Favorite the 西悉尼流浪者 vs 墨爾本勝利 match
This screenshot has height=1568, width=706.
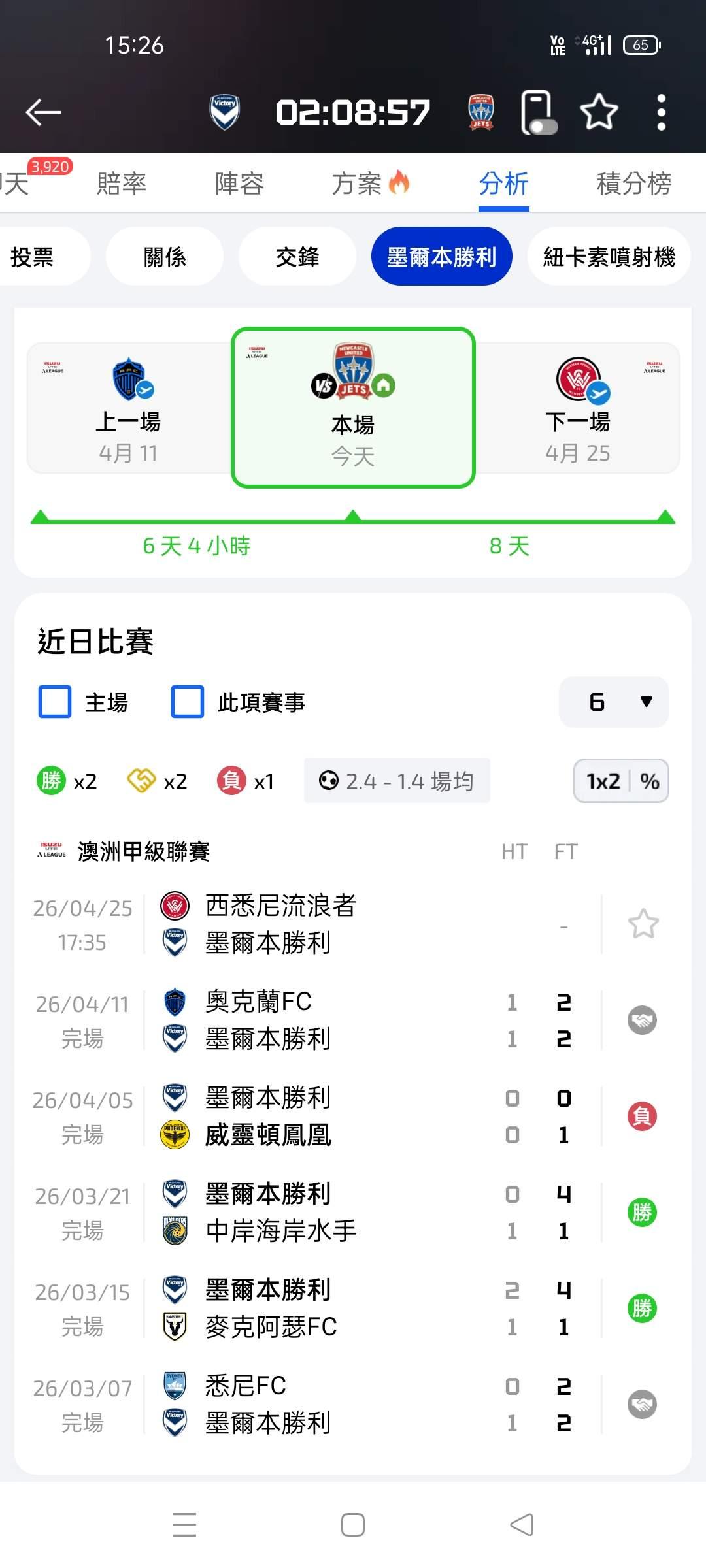[643, 924]
